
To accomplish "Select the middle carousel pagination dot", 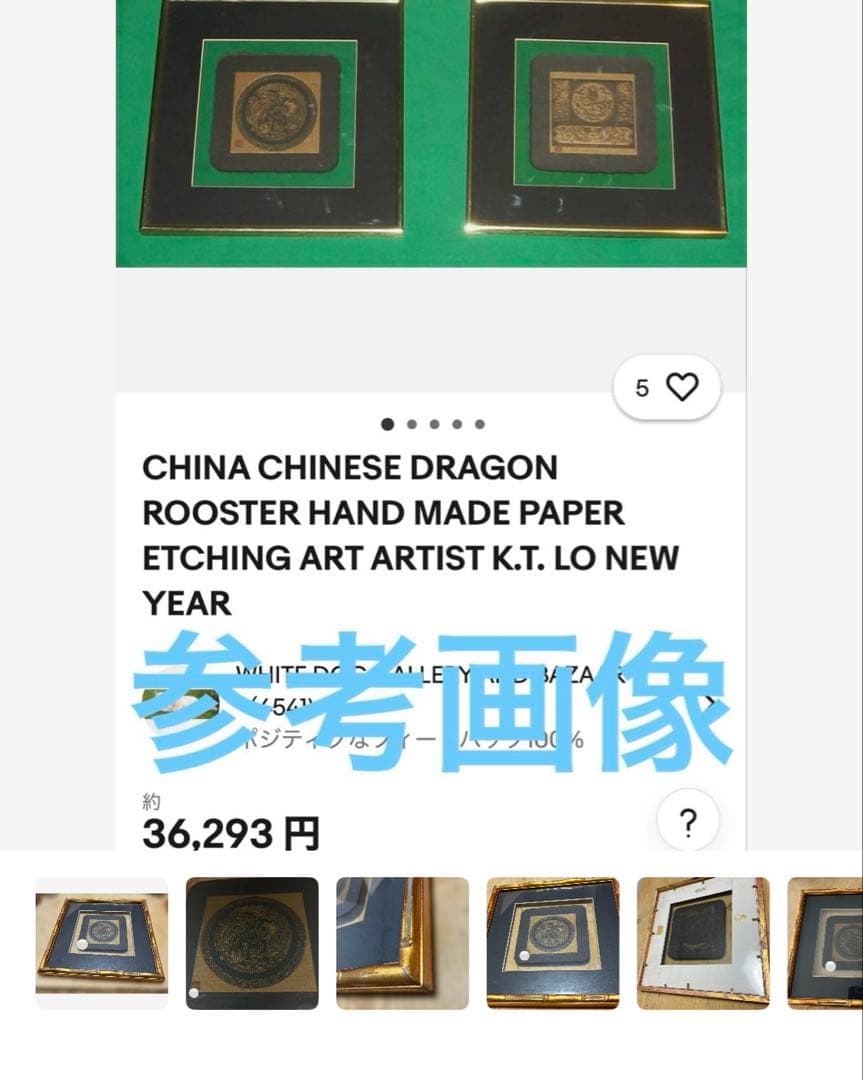I will (x=433, y=424).
